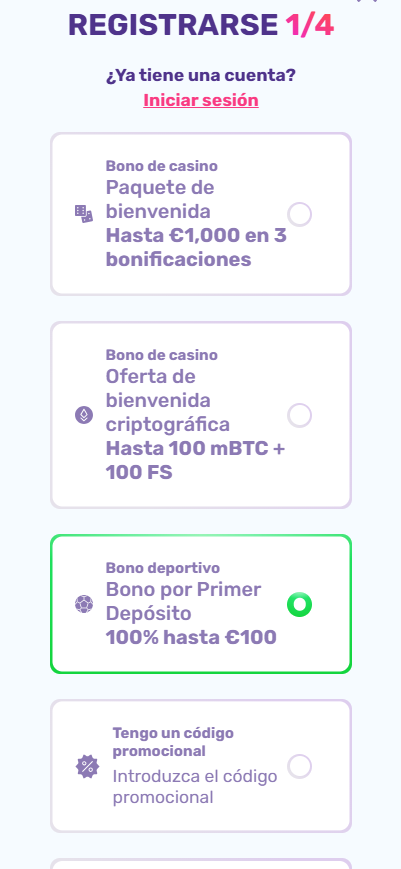The width and height of the screenshot is (401, 869).
Task: Pick the Tengo un código promocional option
Action: coord(201,766)
